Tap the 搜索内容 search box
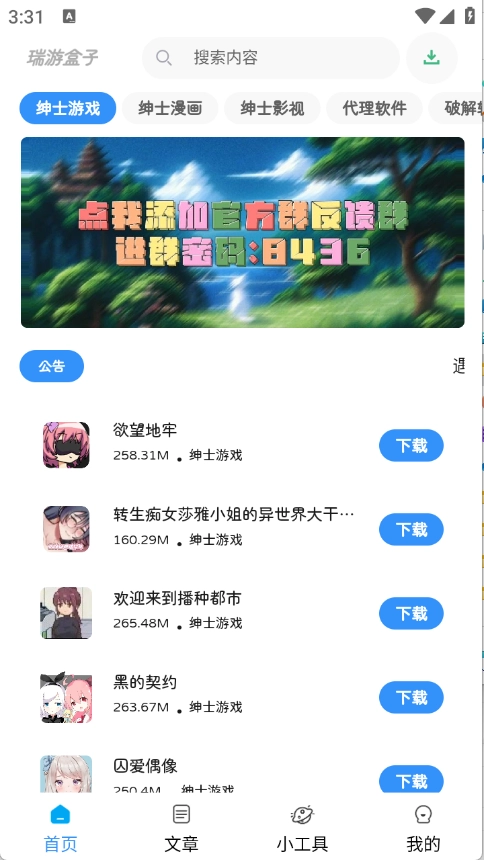The width and height of the screenshot is (484, 860). [271, 58]
